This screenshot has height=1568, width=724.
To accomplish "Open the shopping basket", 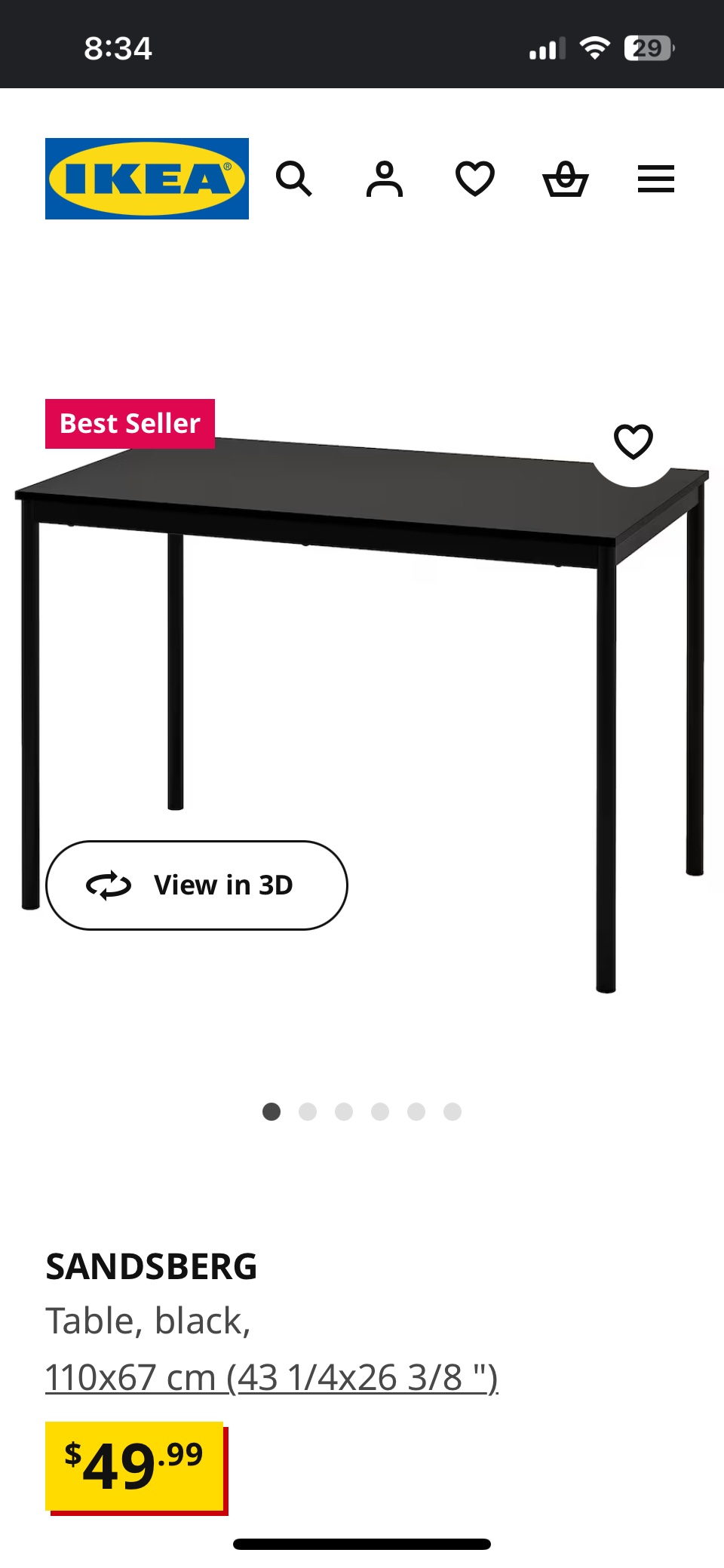I will point(566,180).
